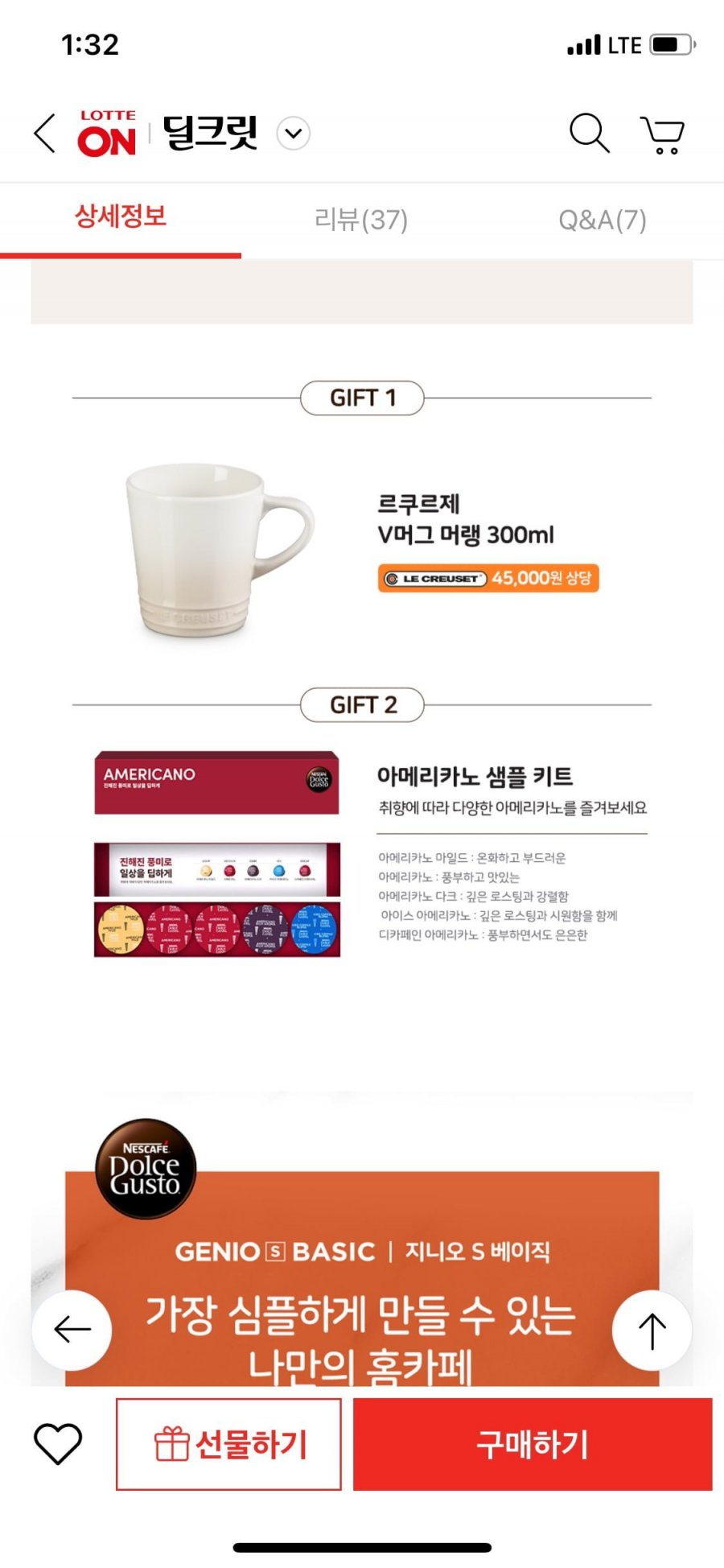The height and width of the screenshot is (1568, 724).
Task: Open the shopping cart
Action: (662, 134)
